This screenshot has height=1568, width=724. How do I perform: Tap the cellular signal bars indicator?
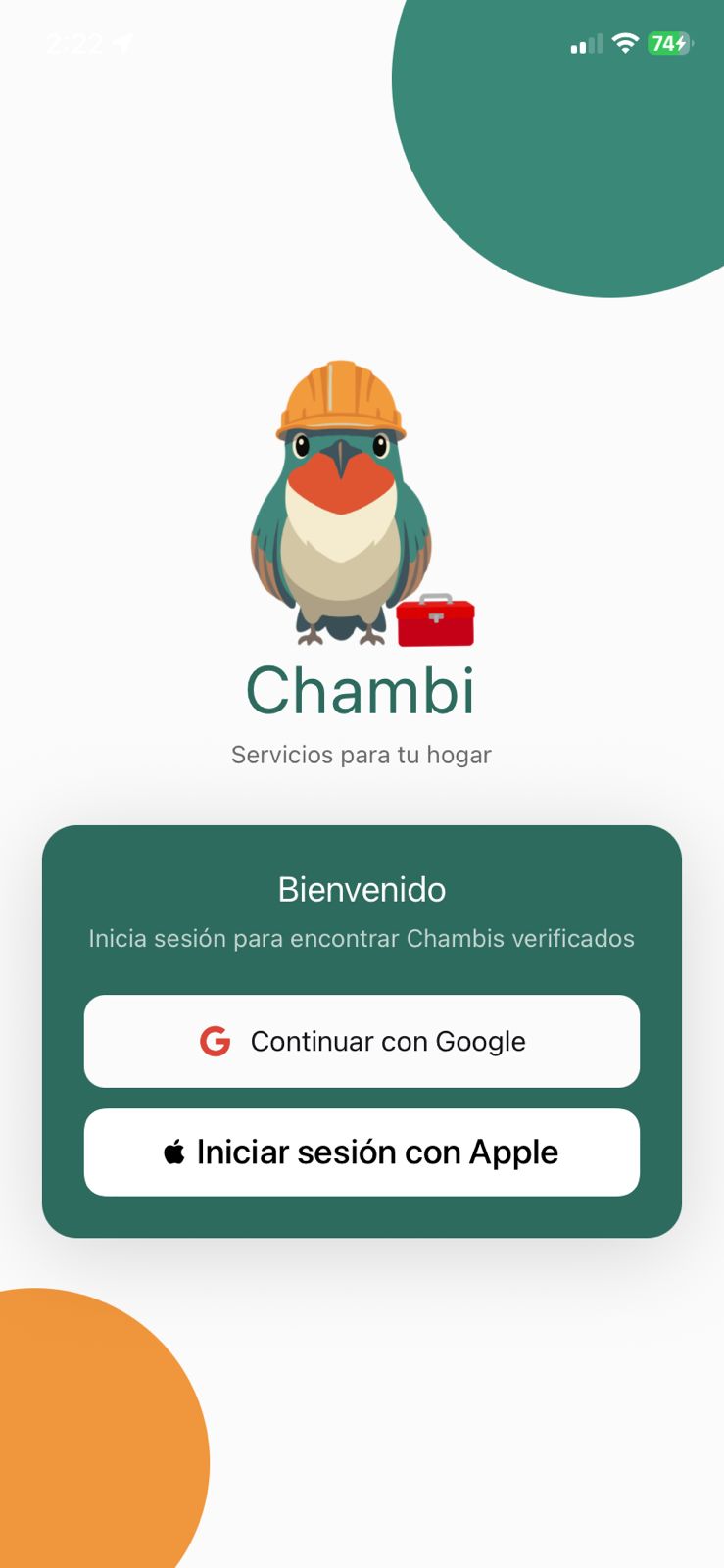pos(585,44)
